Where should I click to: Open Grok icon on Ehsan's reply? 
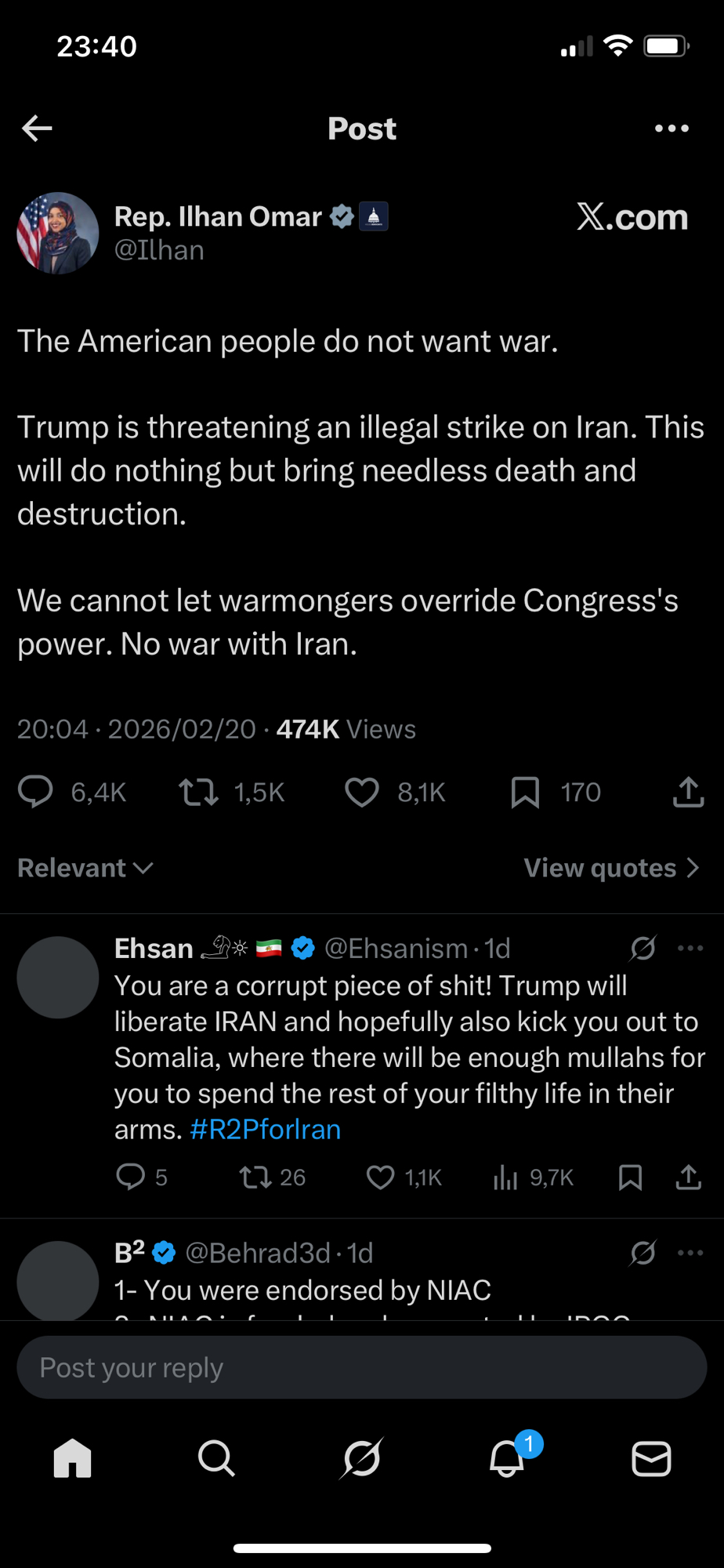[x=643, y=949]
